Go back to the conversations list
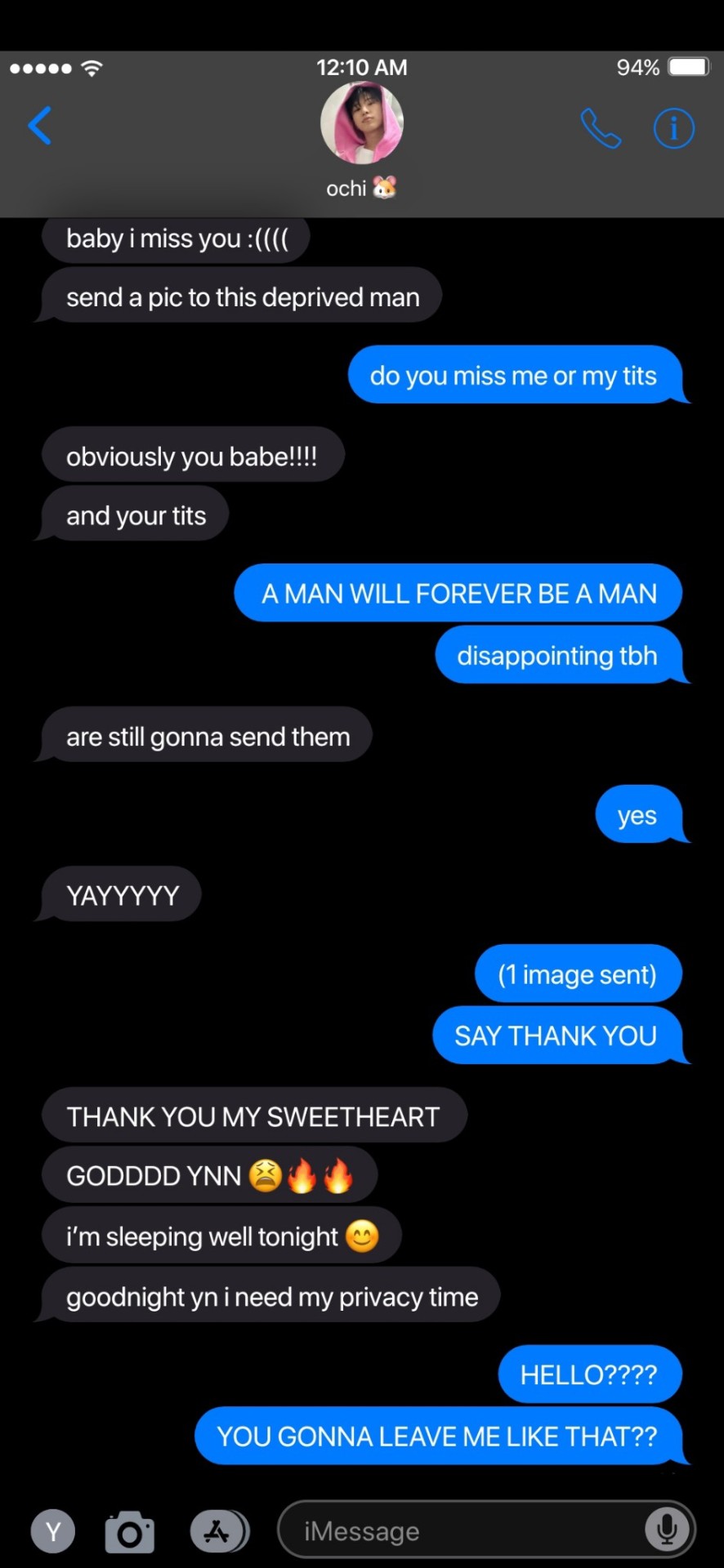This screenshot has height=1568, width=724. (x=40, y=126)
